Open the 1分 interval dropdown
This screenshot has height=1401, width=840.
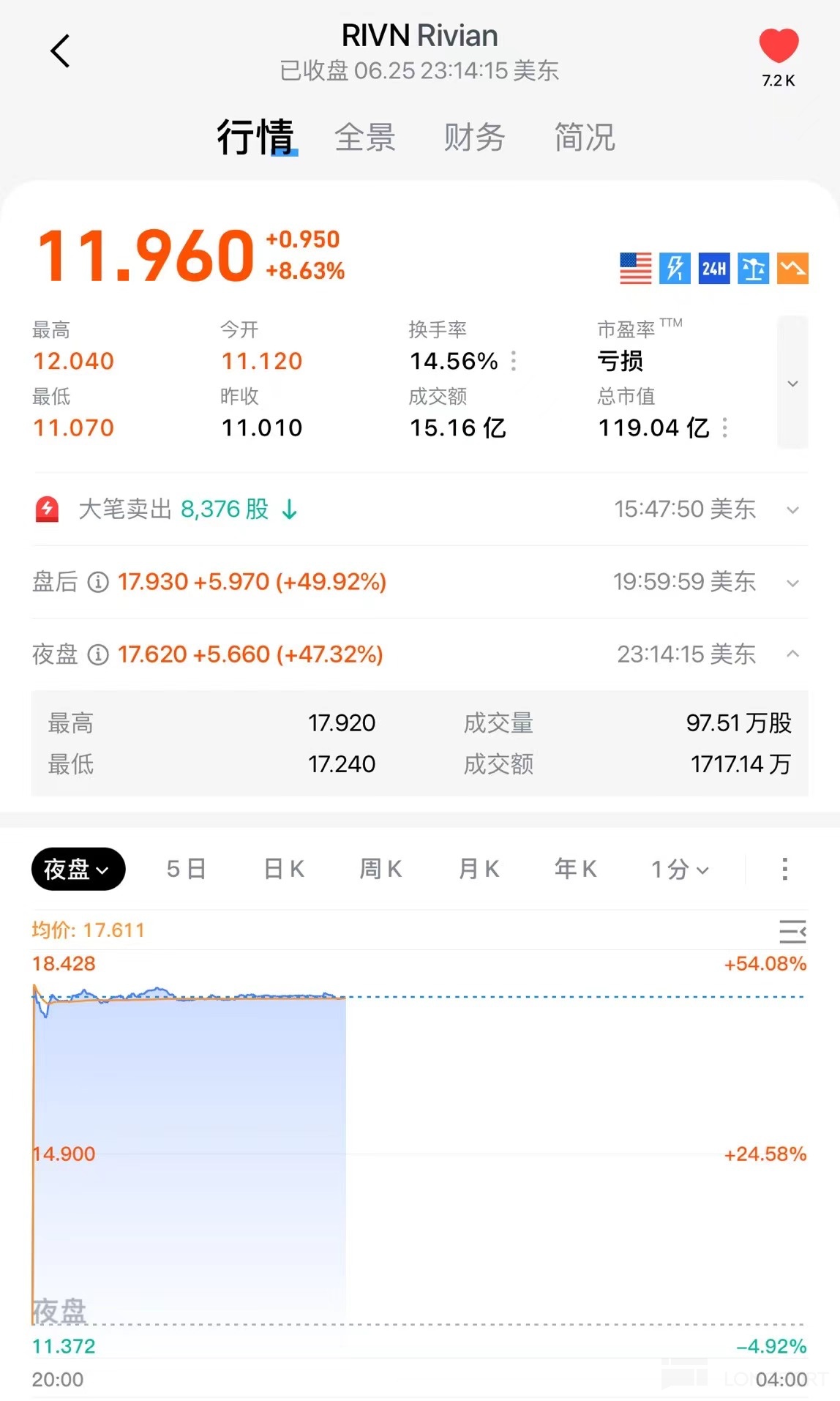[680, 870]
